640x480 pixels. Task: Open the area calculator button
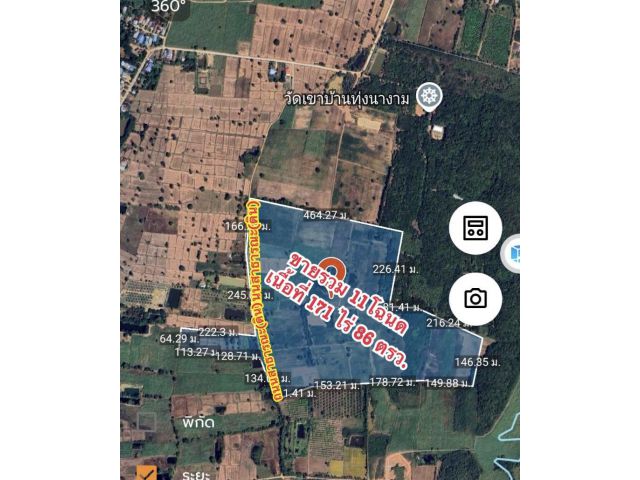(475, 228)
